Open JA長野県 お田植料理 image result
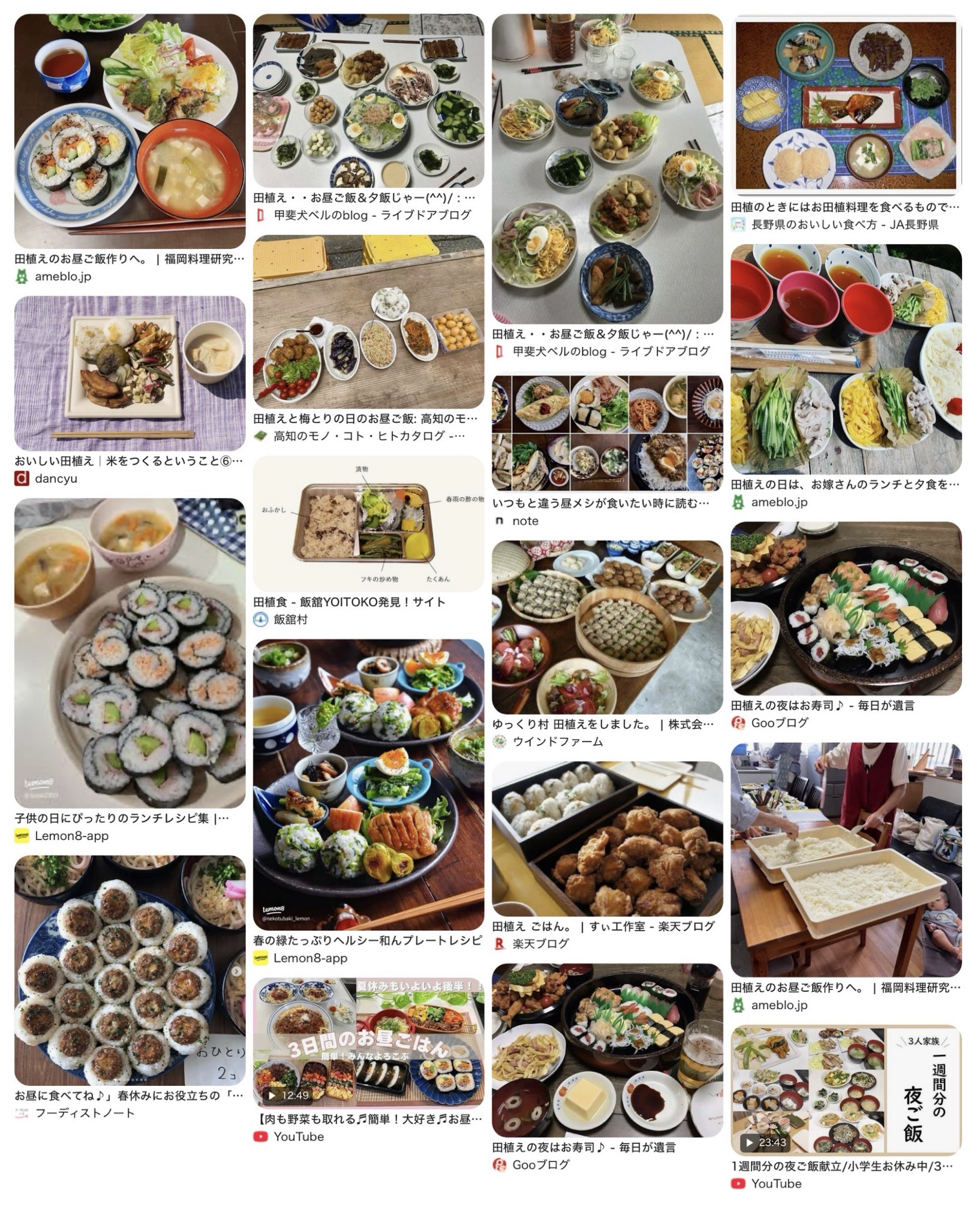This screenshot has height=1207, width=980. coord(846,104)
